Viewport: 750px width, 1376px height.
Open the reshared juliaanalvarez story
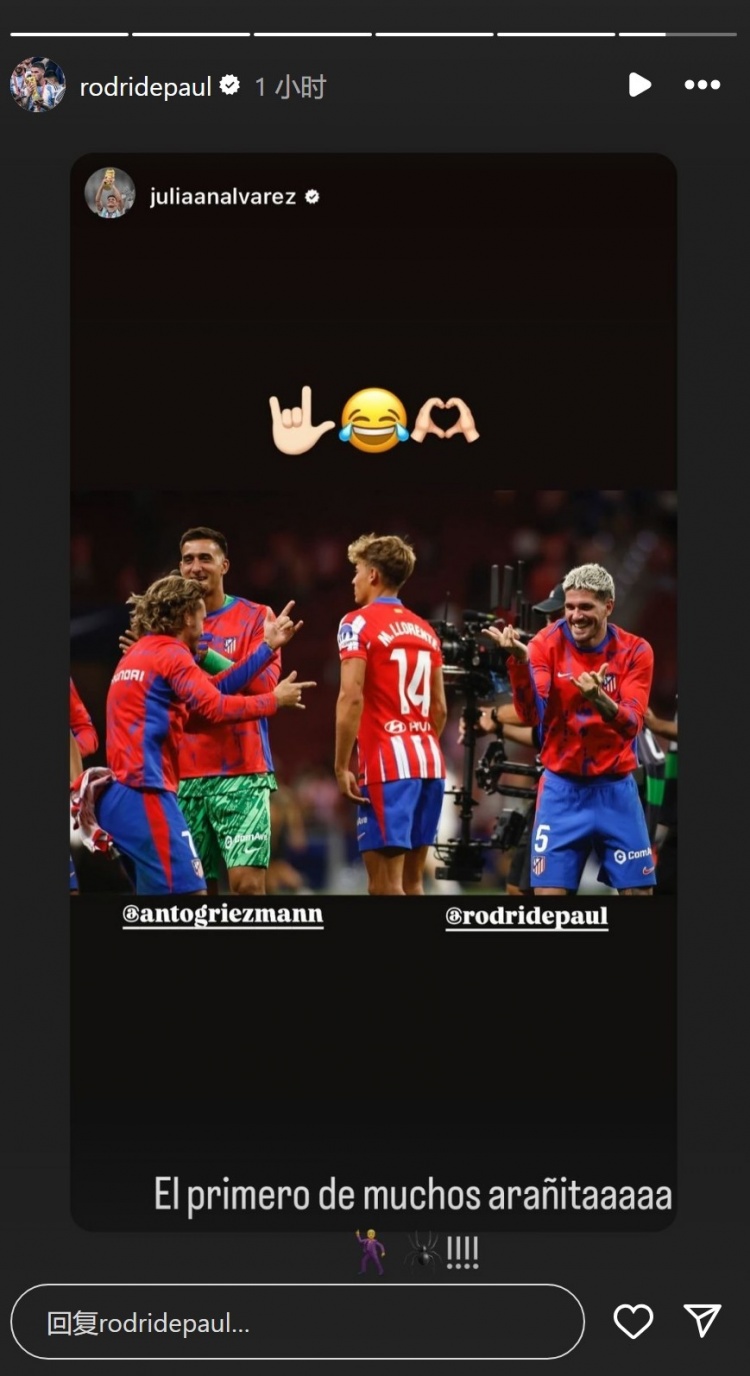222,196
